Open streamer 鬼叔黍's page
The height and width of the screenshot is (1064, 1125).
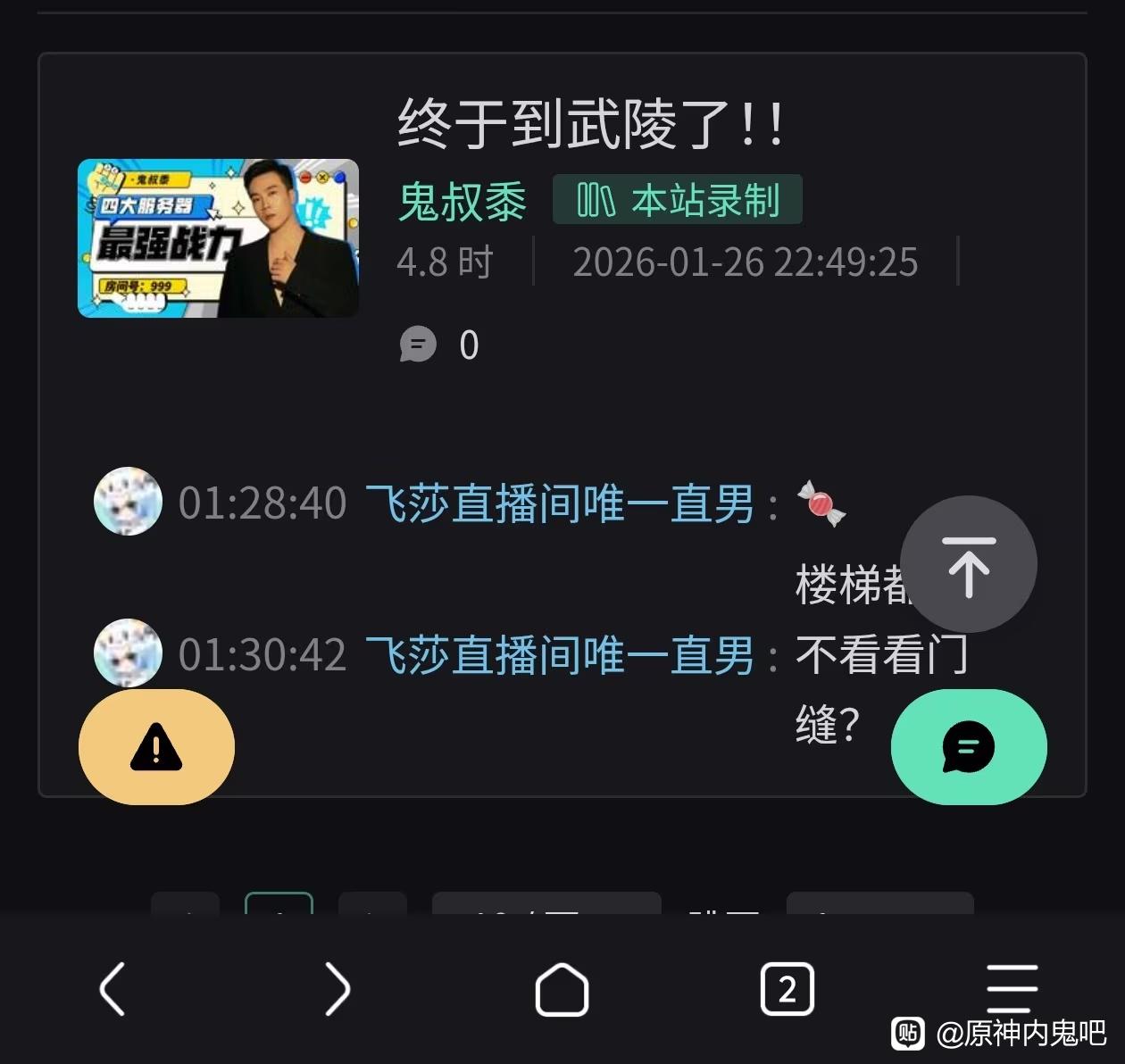click(462, 201)
